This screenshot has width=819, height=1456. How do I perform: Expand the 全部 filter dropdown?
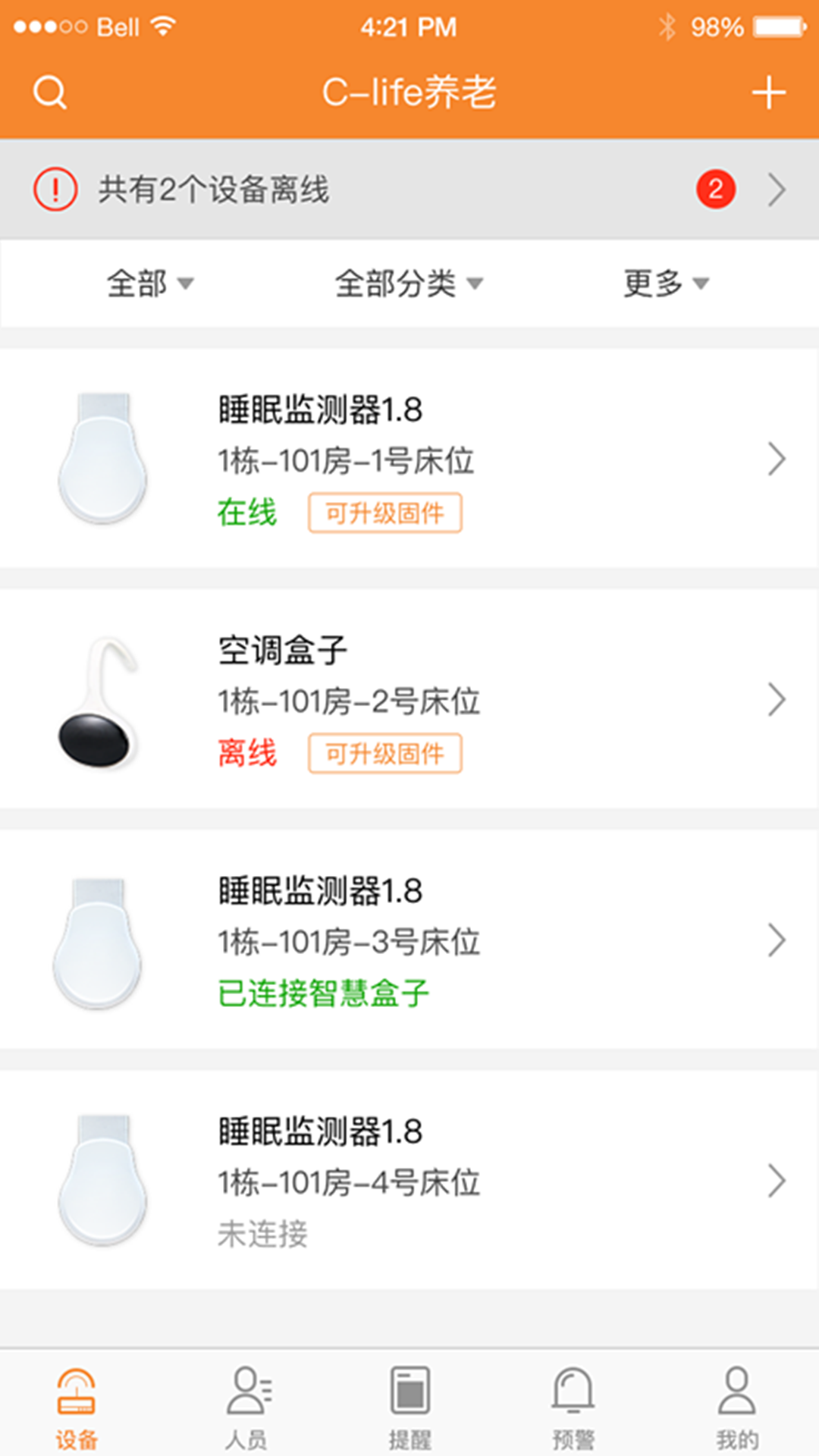click(x=150, y=284)
